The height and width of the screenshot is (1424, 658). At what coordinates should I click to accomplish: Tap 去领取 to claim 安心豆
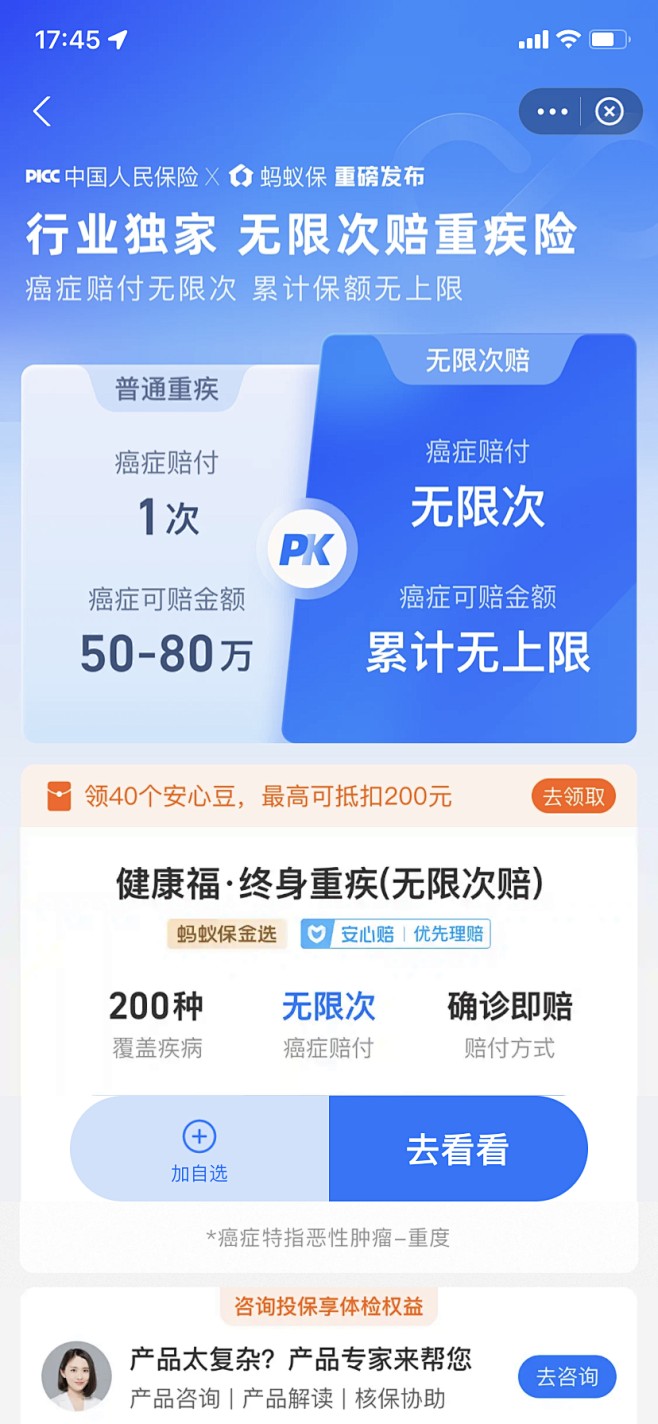coord(573,796)
